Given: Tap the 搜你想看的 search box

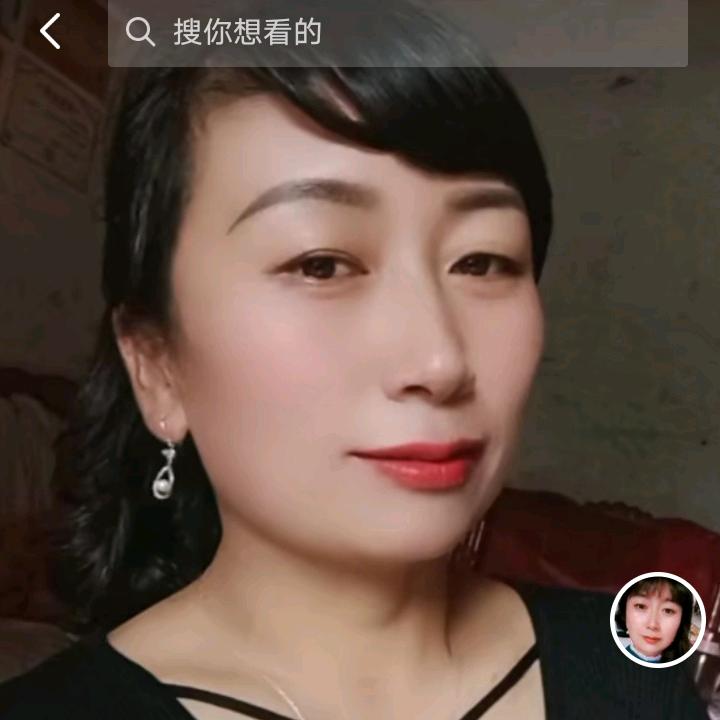Looking at the screenshot, I should tap(398, 32).
